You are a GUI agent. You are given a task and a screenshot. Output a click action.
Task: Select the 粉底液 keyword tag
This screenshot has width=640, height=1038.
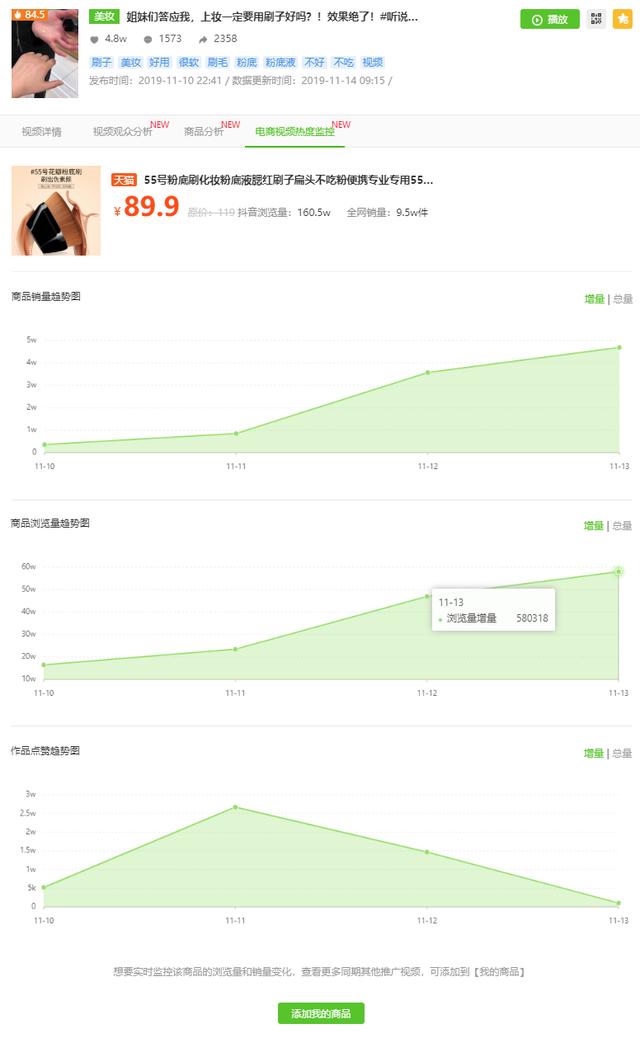[x=281, y=62]
